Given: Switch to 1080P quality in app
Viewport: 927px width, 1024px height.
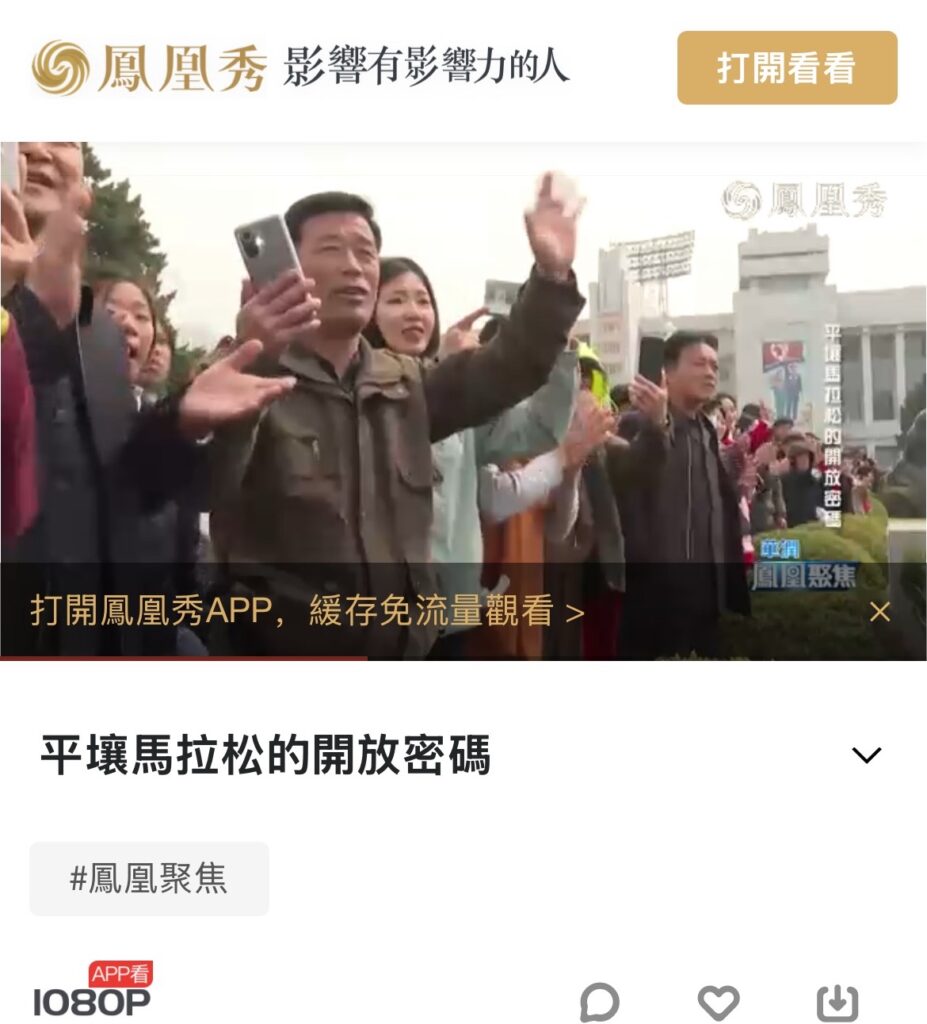Looking at the screenshot, I should pos(92,993).
